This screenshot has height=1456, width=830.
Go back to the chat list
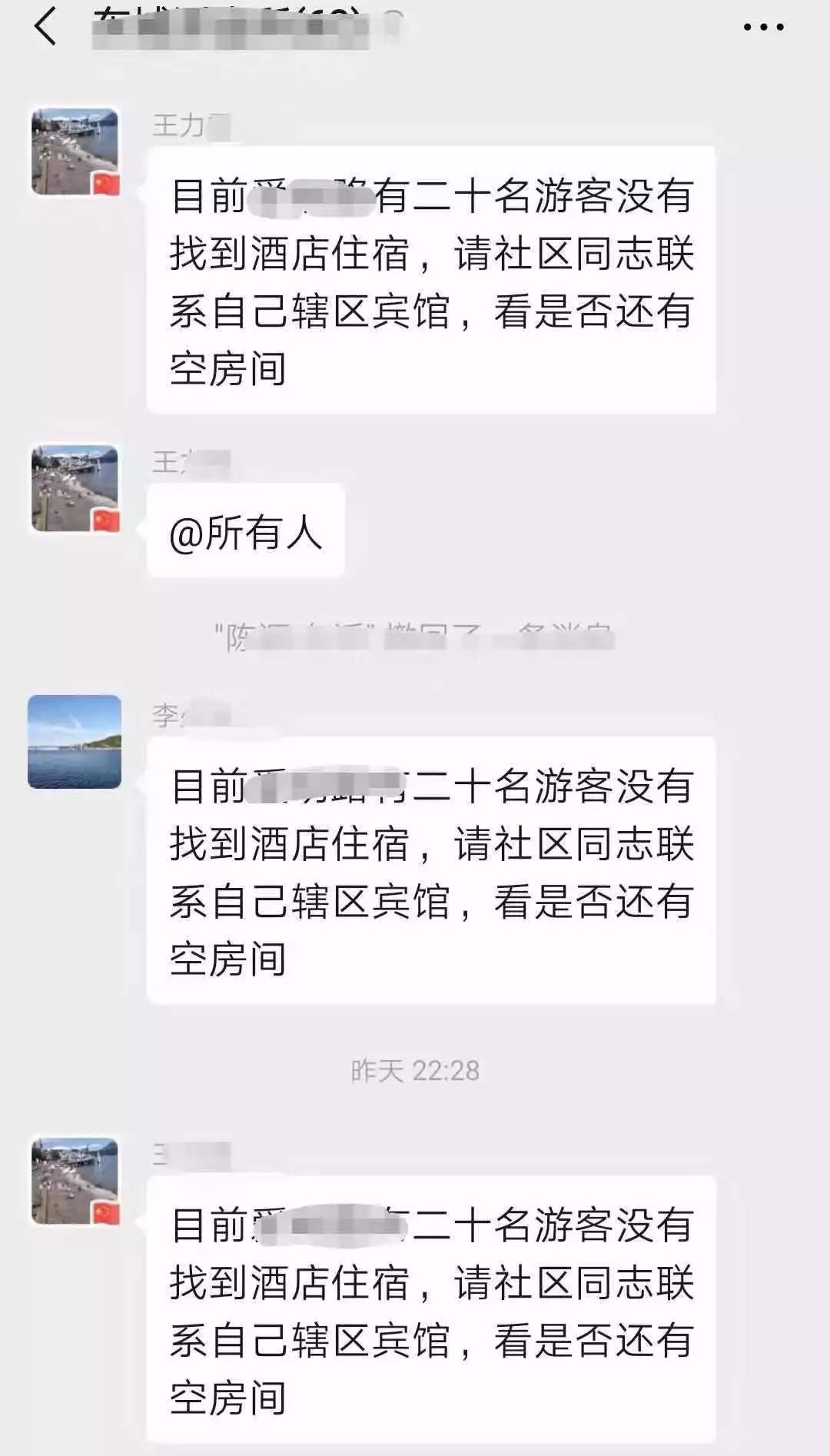pos(45,27)
